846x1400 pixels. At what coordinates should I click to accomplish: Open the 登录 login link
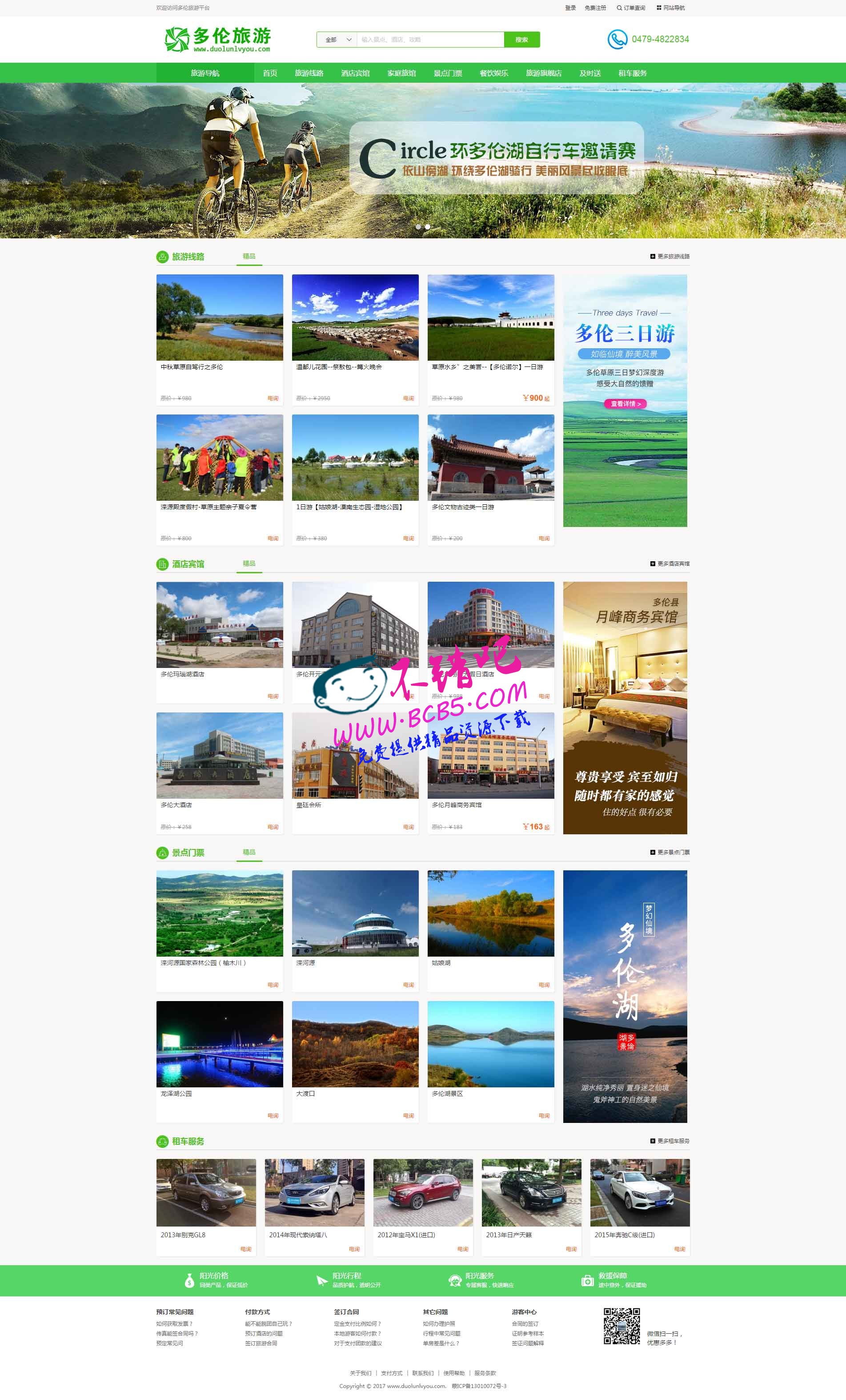[570, 8]
